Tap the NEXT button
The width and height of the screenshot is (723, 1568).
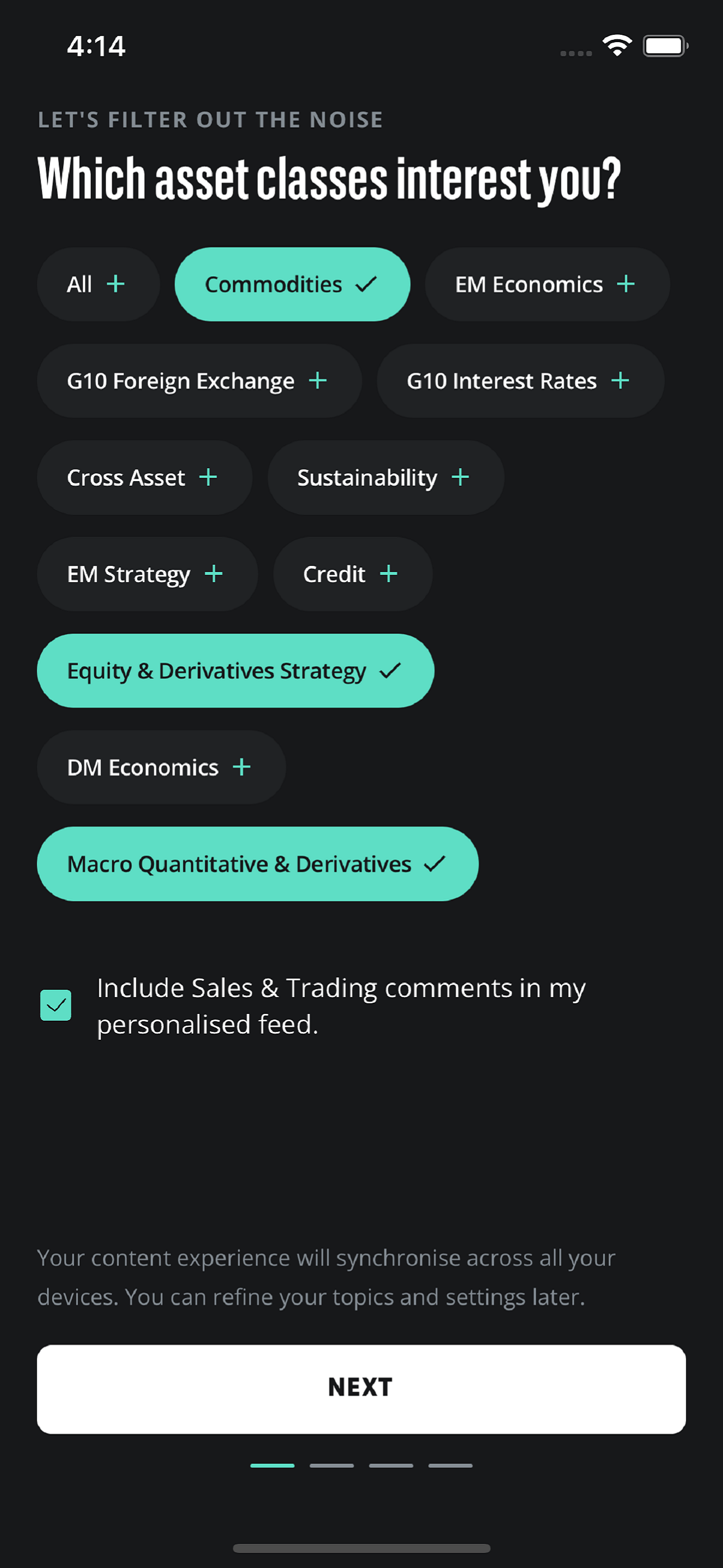(x=361, y=1389)
